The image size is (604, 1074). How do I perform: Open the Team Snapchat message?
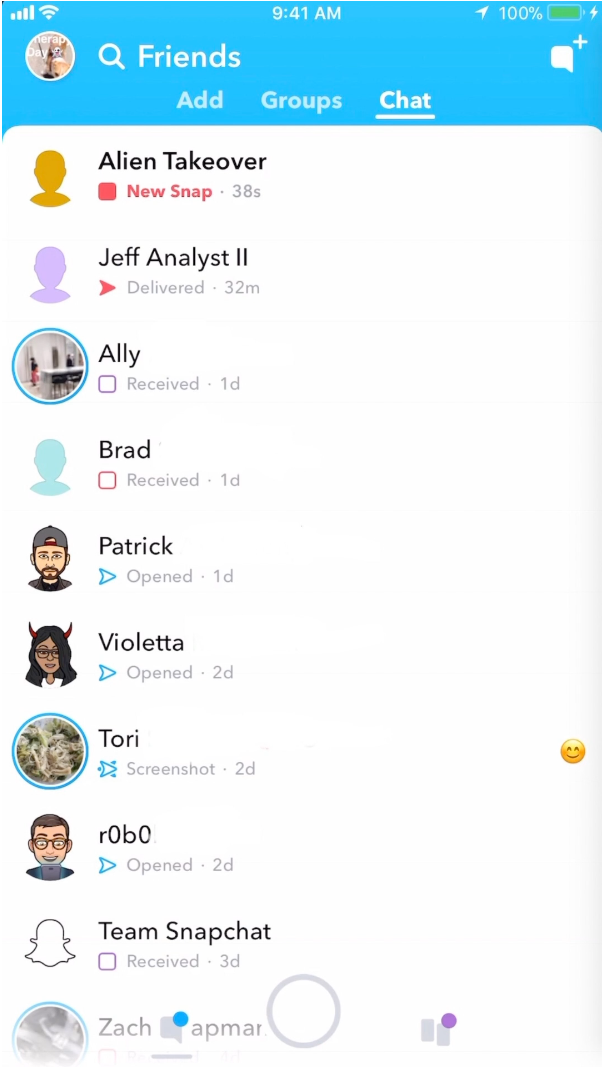tap(302, 946)
